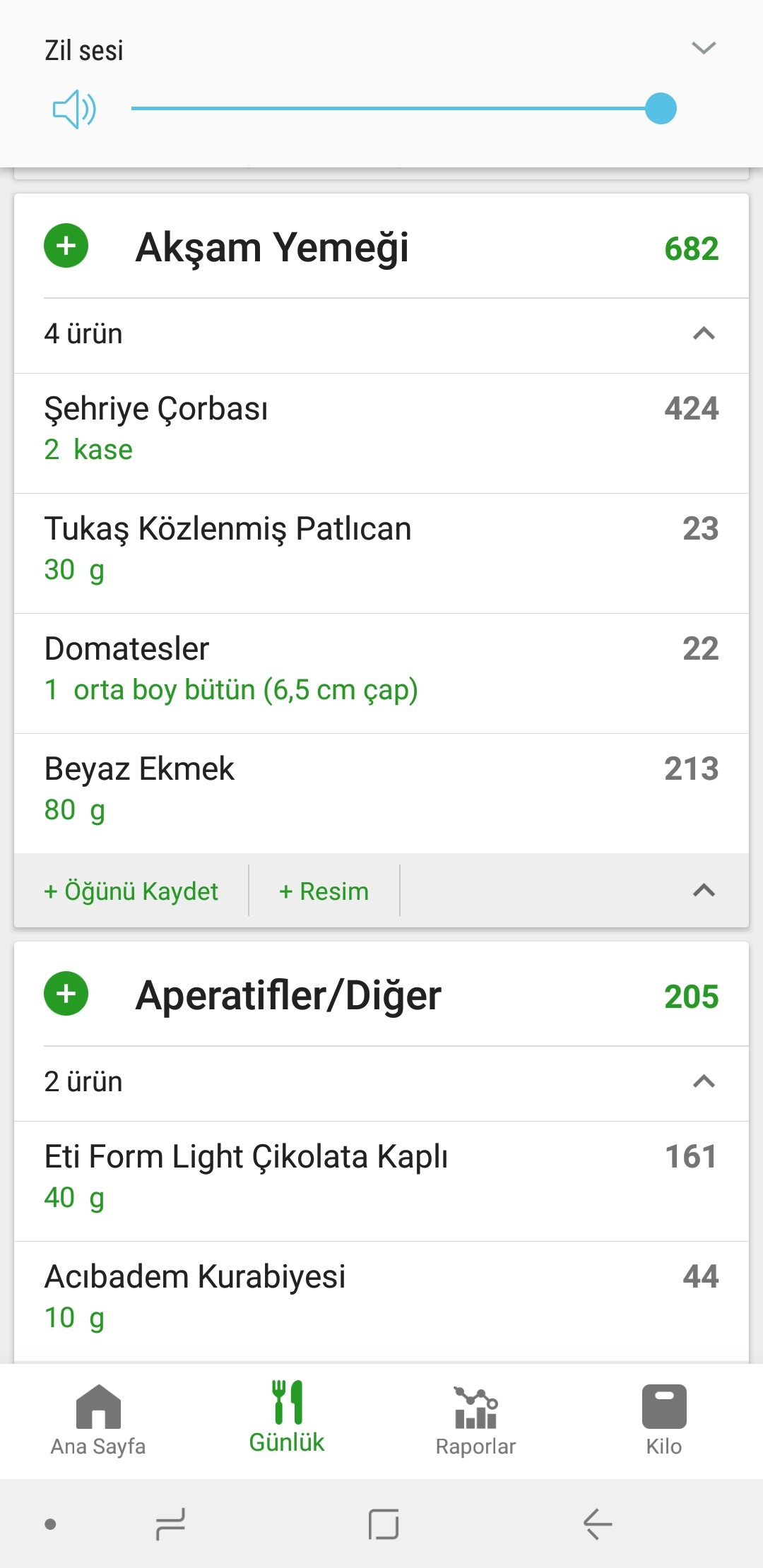This screenshot has height=1568, width=763.
Task: Expand the Zil sesi volume panel
Action: [704, 48]
